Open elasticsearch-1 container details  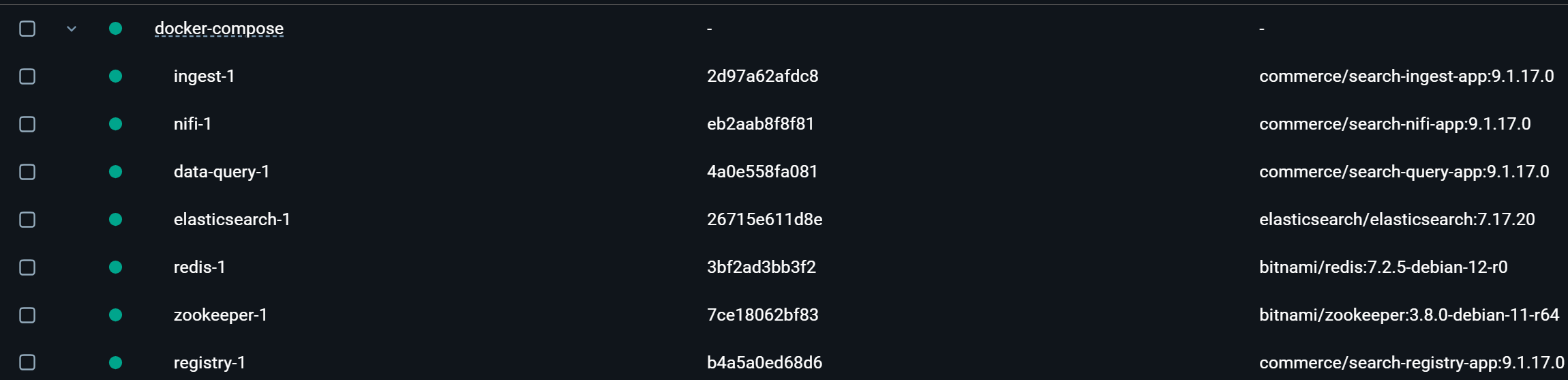232,220
